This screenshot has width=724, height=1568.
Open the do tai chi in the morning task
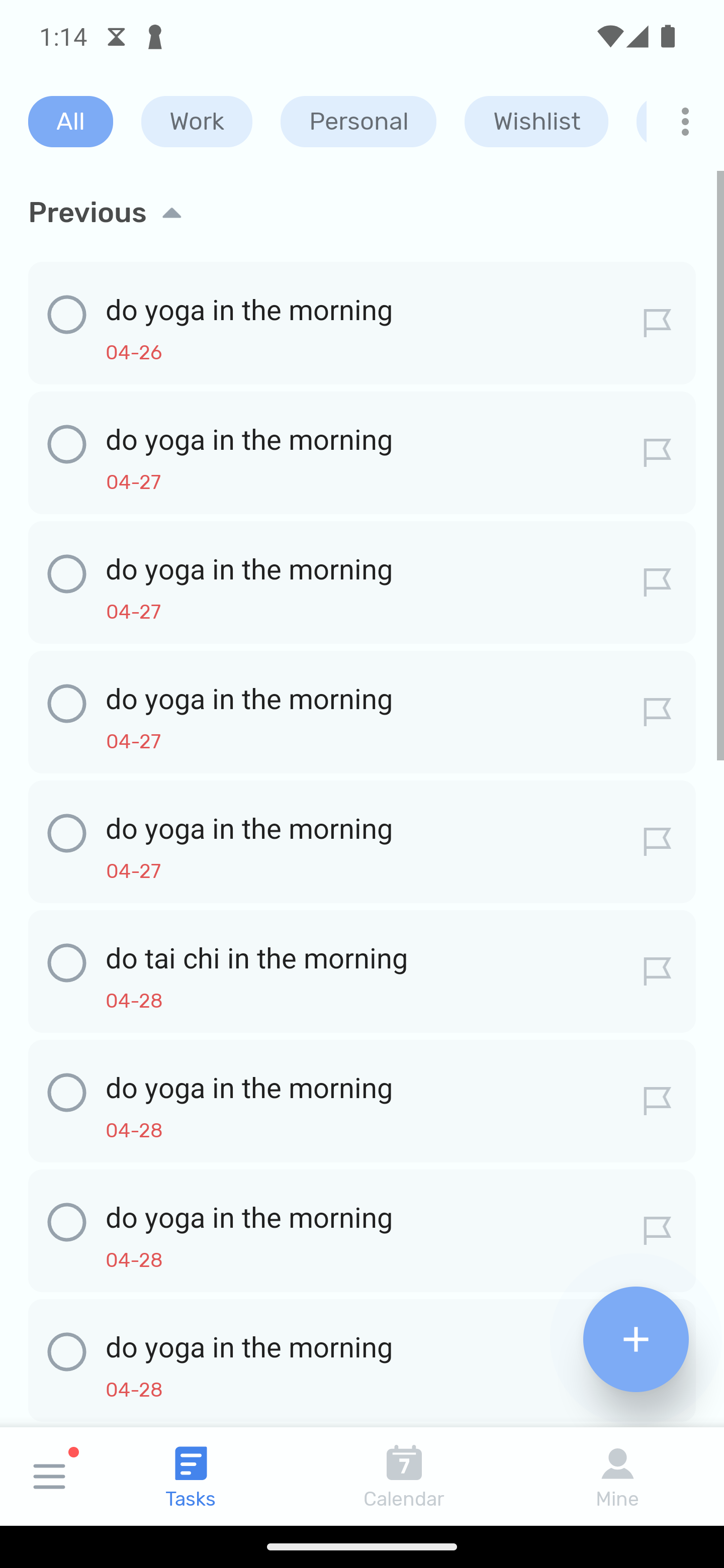361,971
